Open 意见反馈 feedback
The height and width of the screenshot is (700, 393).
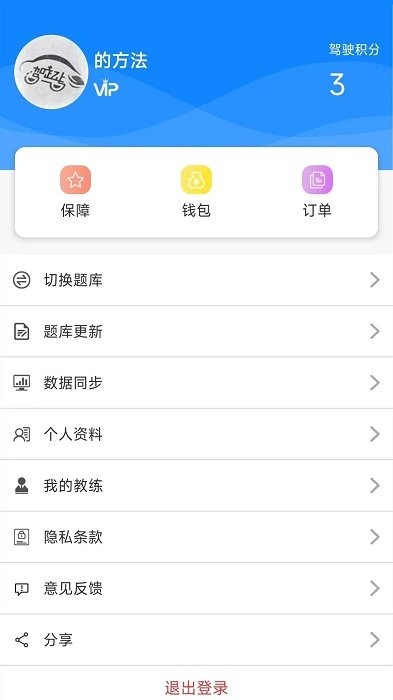(196, 588)
